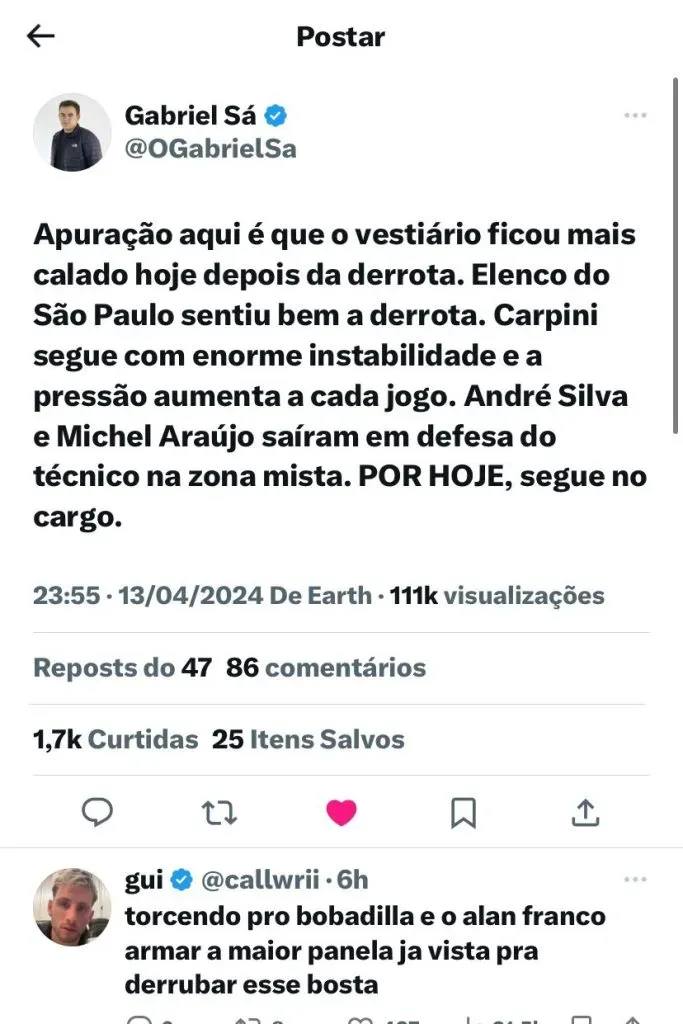Open overflow menu on Gabriel Sá's post
This screenshot has width=683, height=1024.
point(635,116)
